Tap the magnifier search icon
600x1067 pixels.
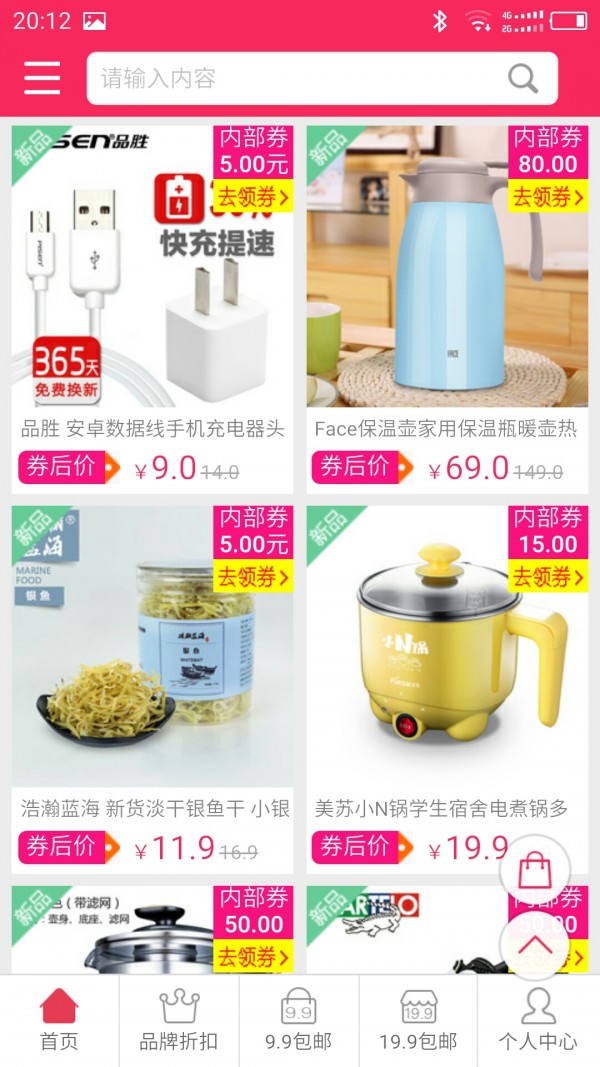click(x=523, y=78)
